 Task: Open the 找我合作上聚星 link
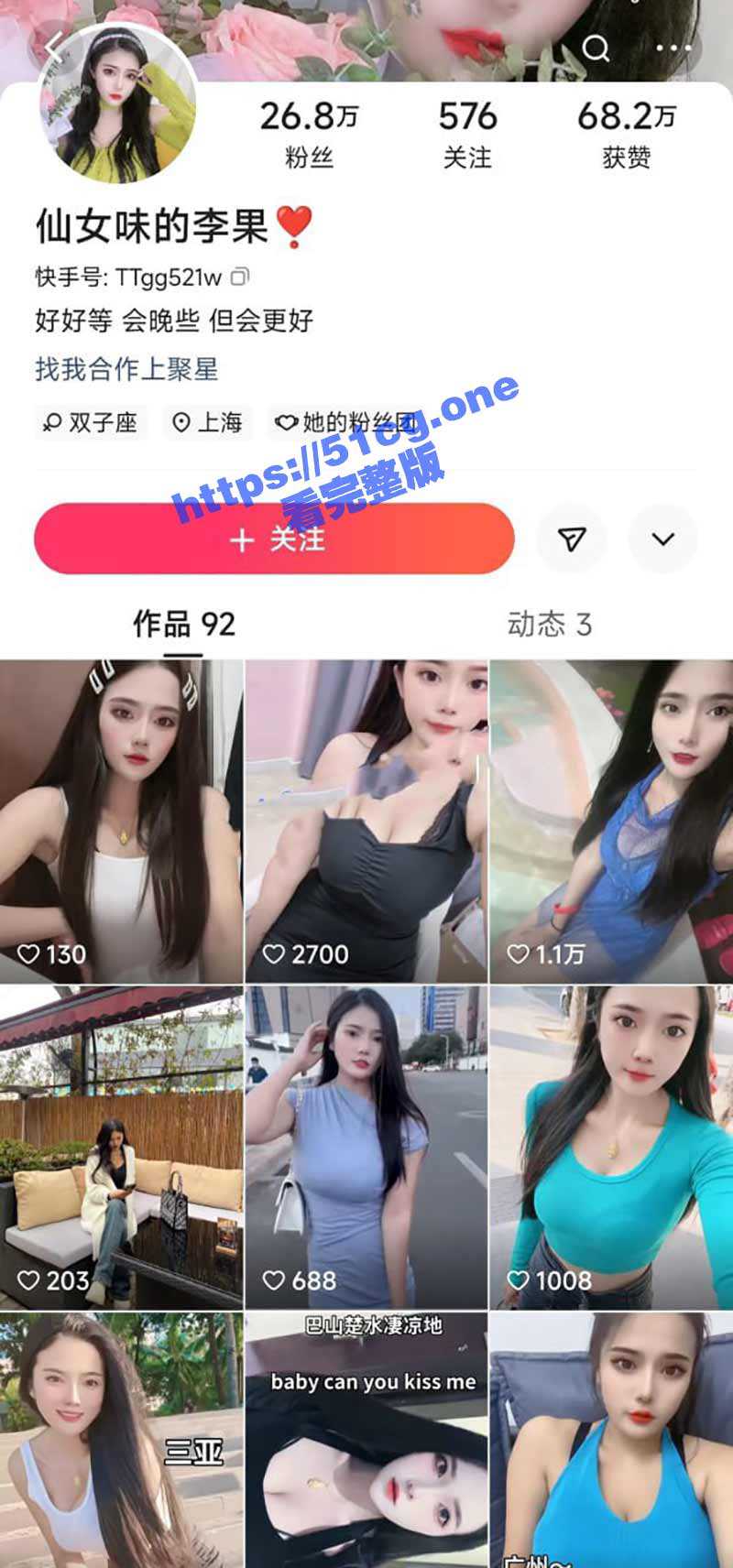(126, 369)
